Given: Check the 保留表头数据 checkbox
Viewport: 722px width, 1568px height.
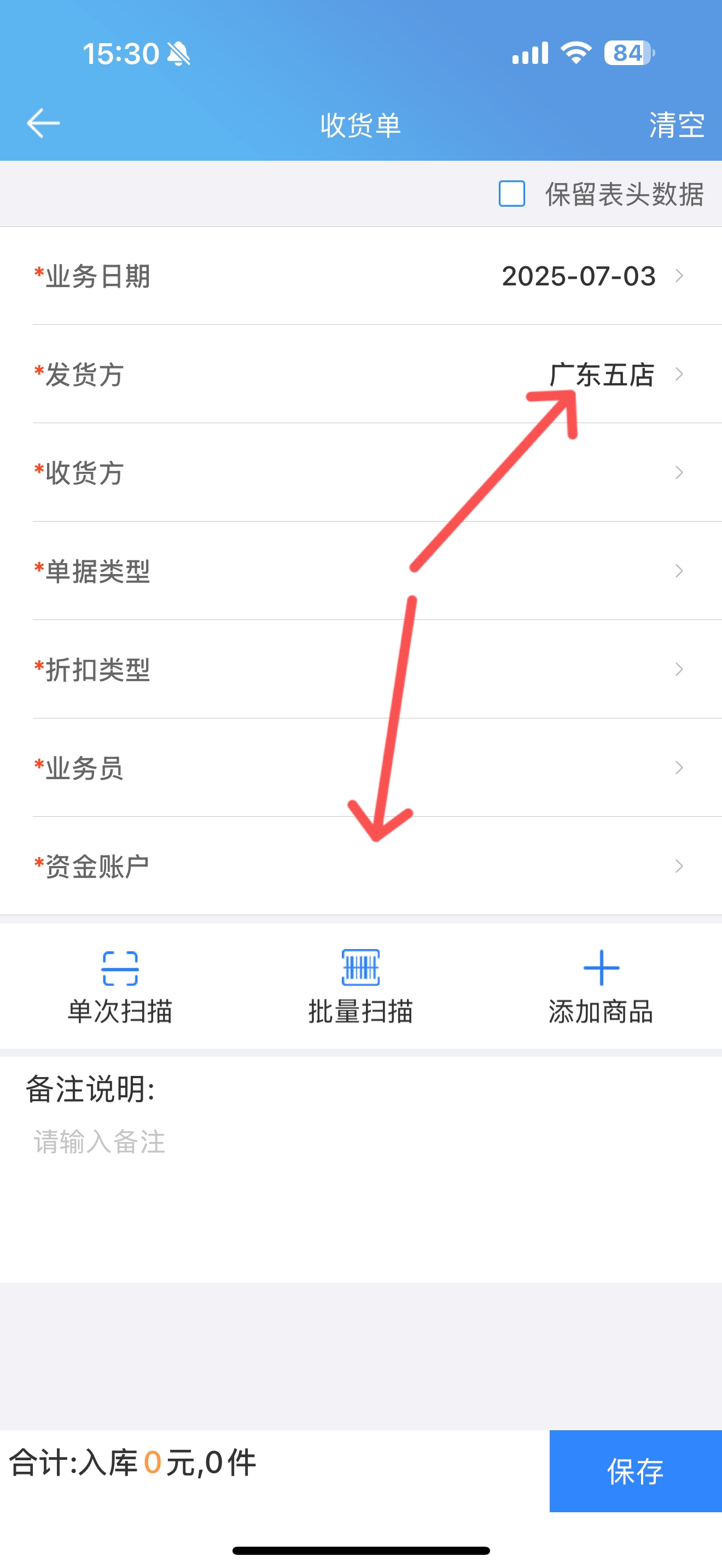Looking at the screenshot, I should (511, 194).
